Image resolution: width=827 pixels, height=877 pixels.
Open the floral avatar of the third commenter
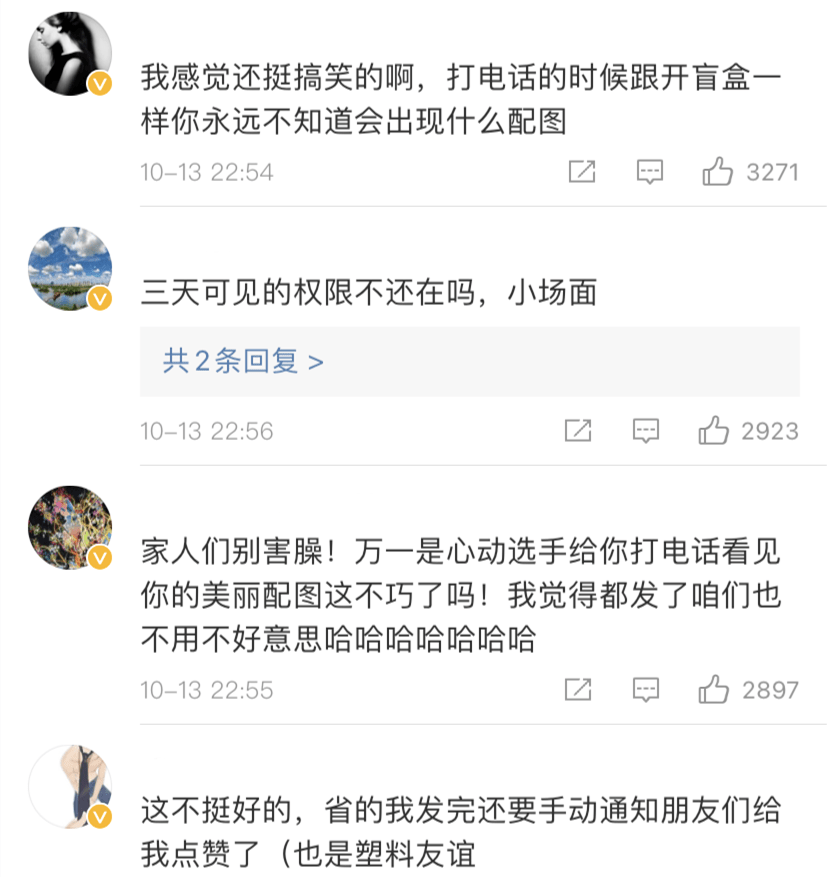click(x=69, y=527)
